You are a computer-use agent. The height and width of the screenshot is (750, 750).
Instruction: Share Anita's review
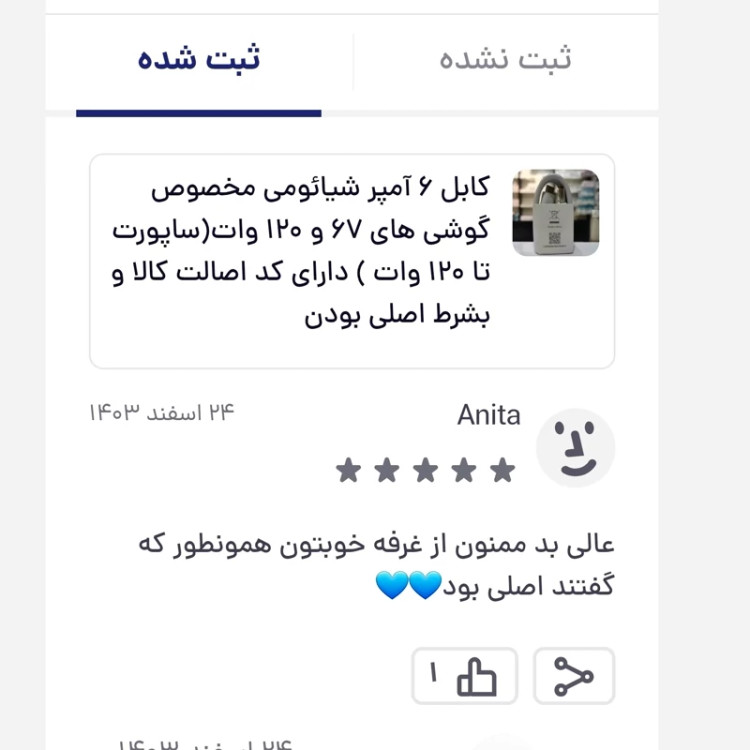pyautogui.click(x=573, y=676)
